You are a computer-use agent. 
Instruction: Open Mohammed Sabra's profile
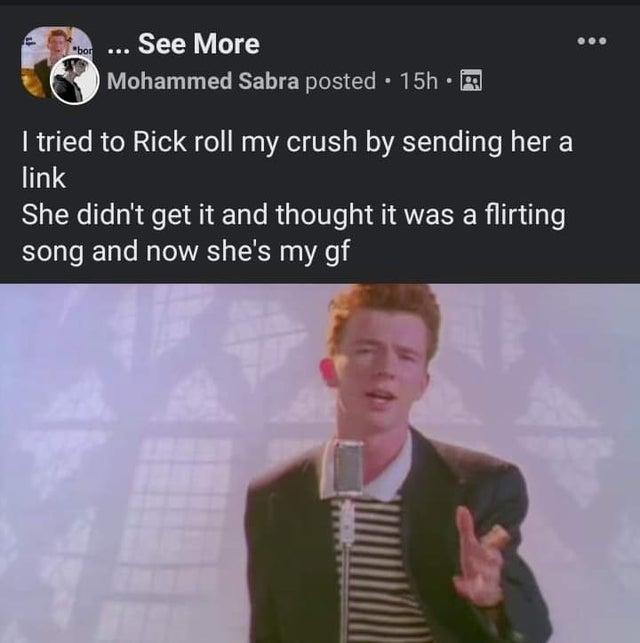tap(202, 82)
